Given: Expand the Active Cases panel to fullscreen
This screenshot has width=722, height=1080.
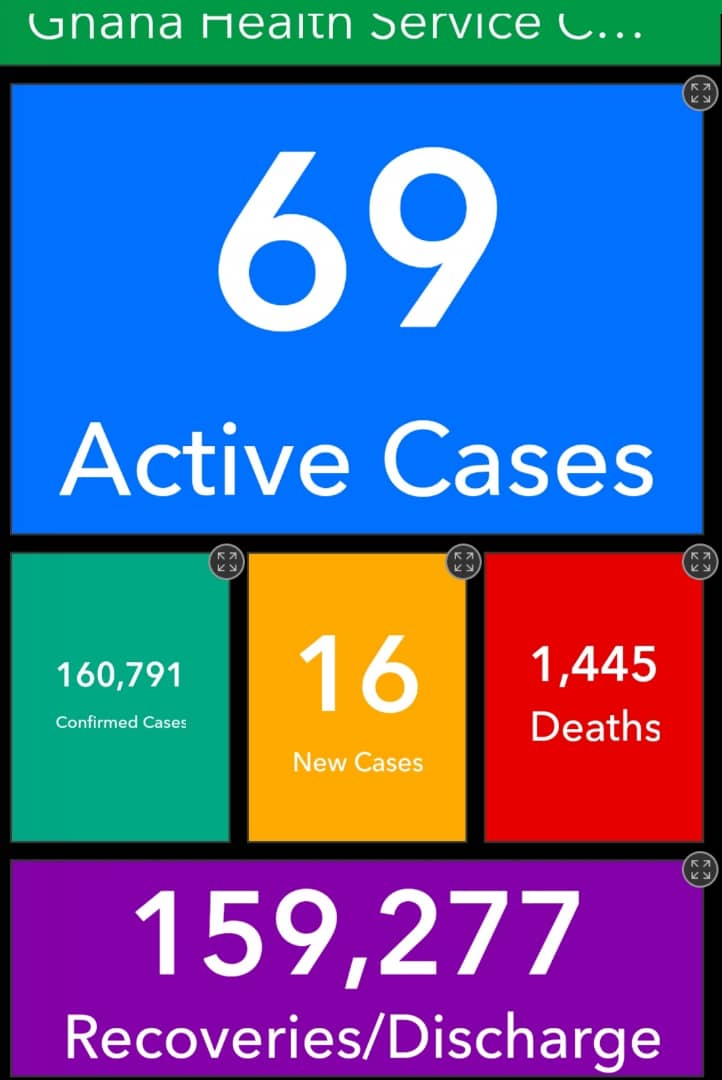Looking at the screenshot, I should tap(700, 94).
